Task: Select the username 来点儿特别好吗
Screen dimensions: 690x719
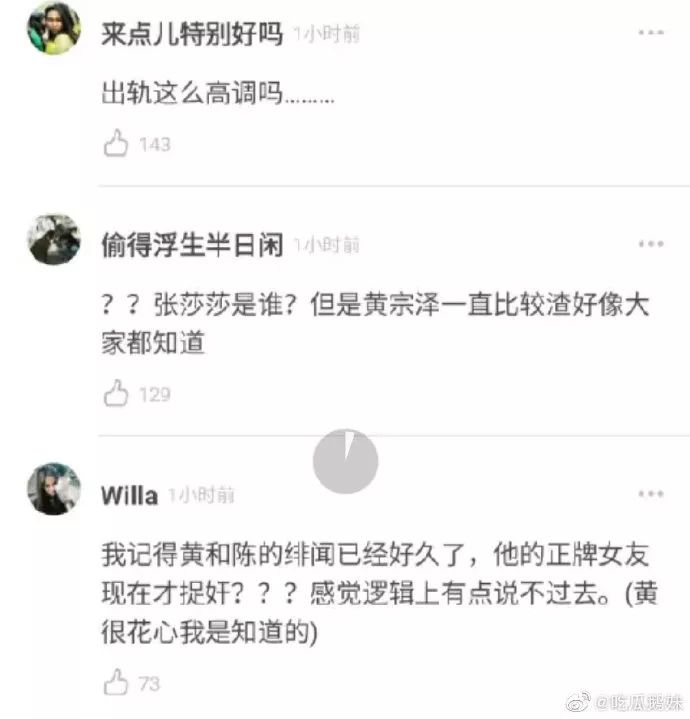Action: [x=192, y=34]
